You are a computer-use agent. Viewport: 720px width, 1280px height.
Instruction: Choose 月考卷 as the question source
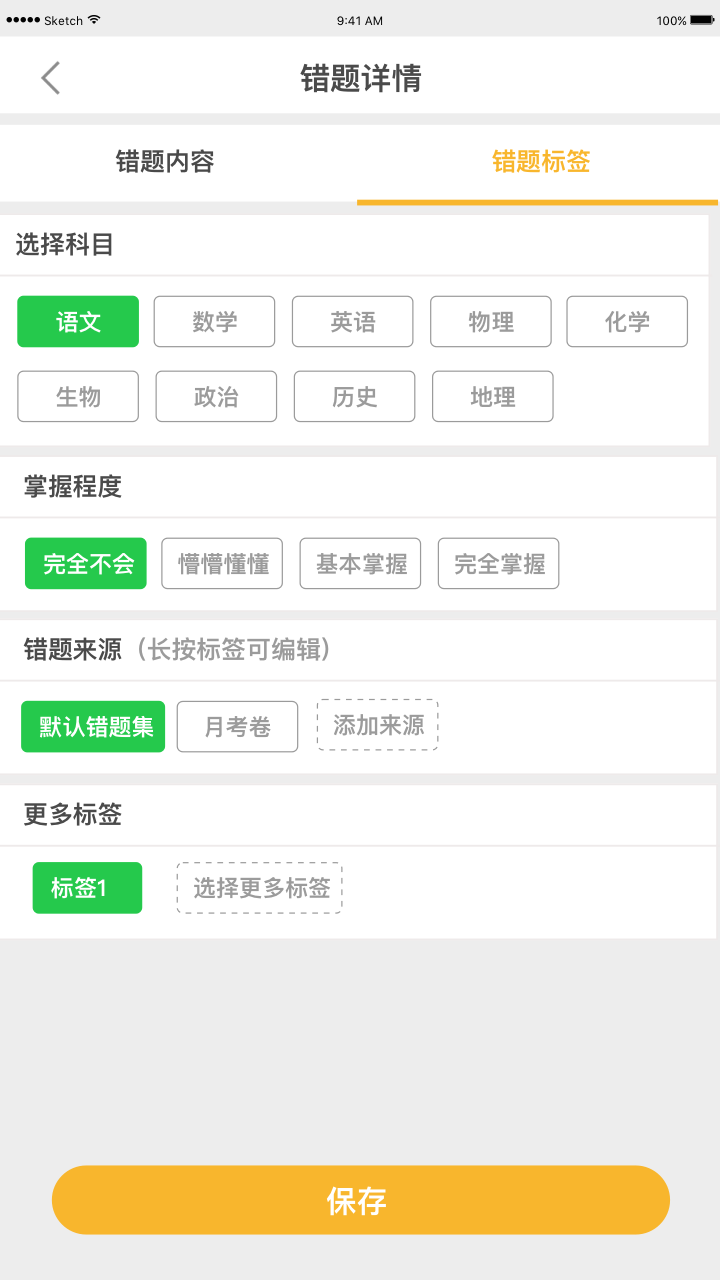click(x=237, y=727)
